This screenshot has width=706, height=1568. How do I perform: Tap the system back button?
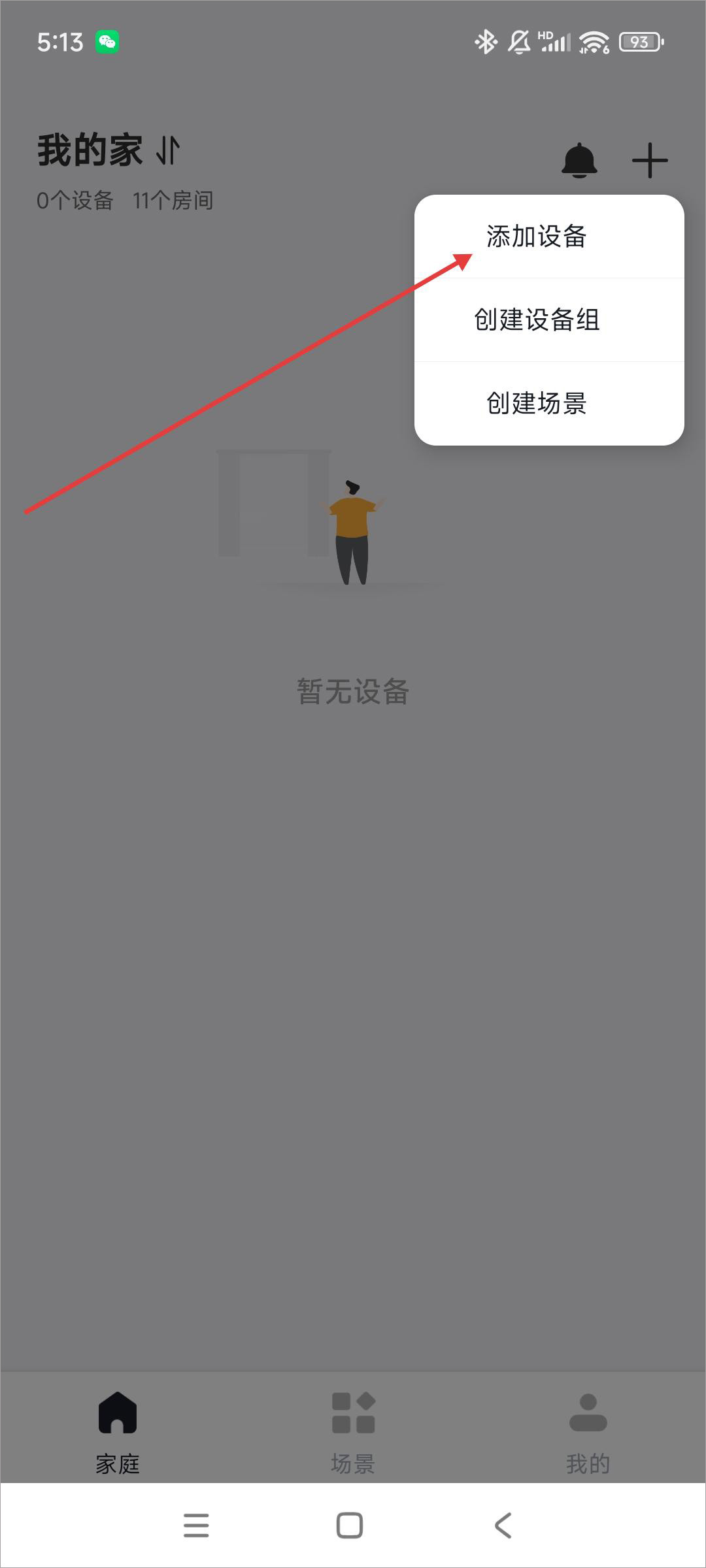(x=503, y=1526)
